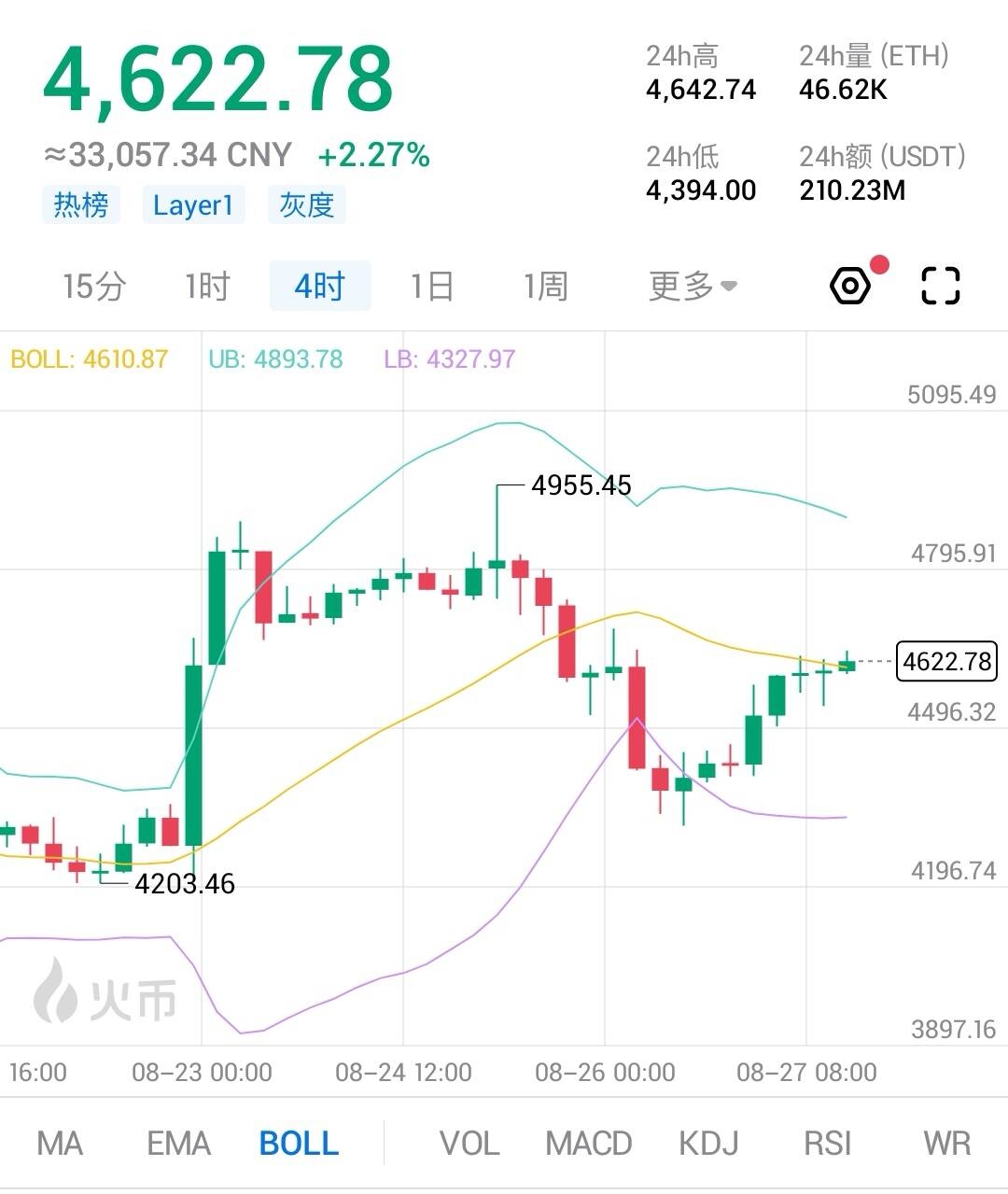1008x1194 pixels.
Task: Switch to the EMA indicator
Action: tap(178, 1143)
